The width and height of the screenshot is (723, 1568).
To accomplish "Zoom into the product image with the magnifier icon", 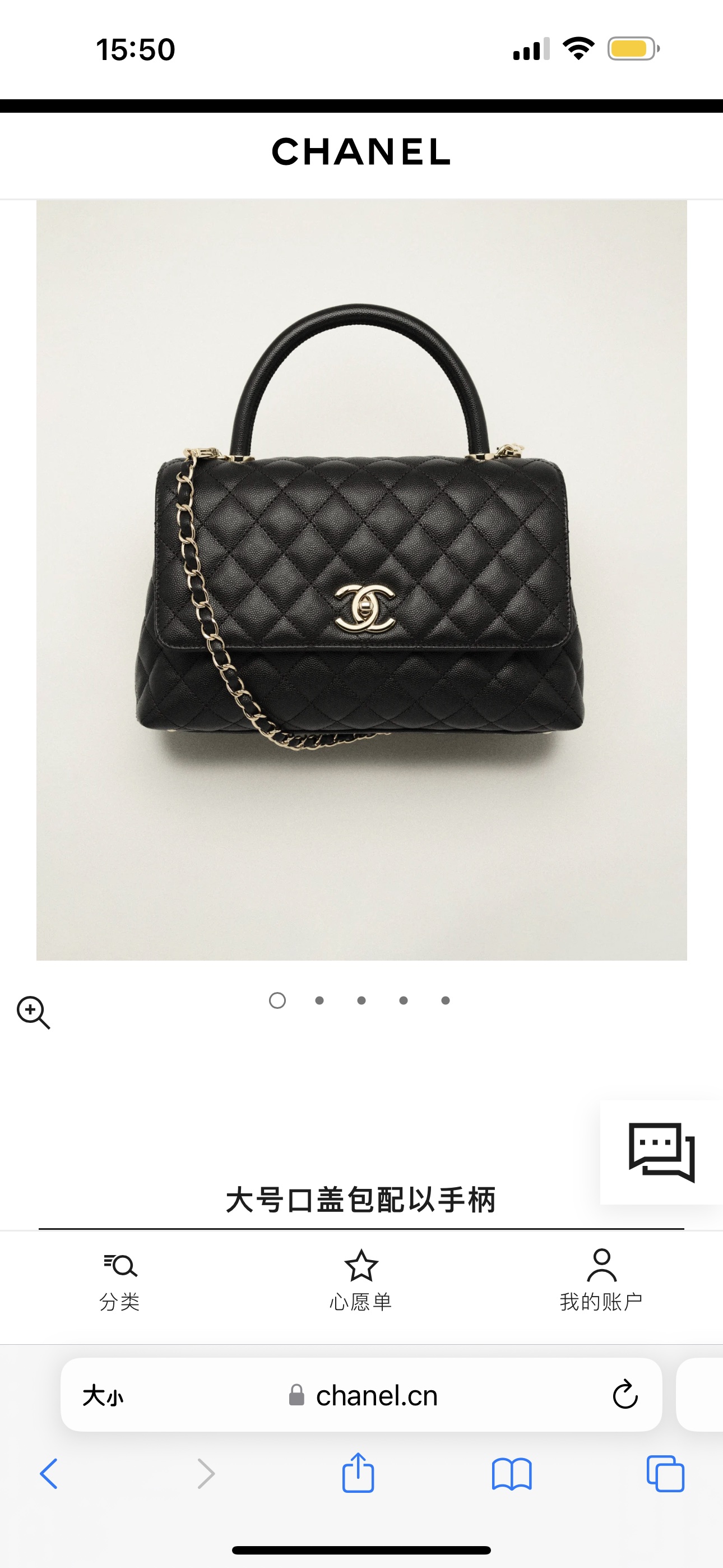I will click(x=33, y=1012).
